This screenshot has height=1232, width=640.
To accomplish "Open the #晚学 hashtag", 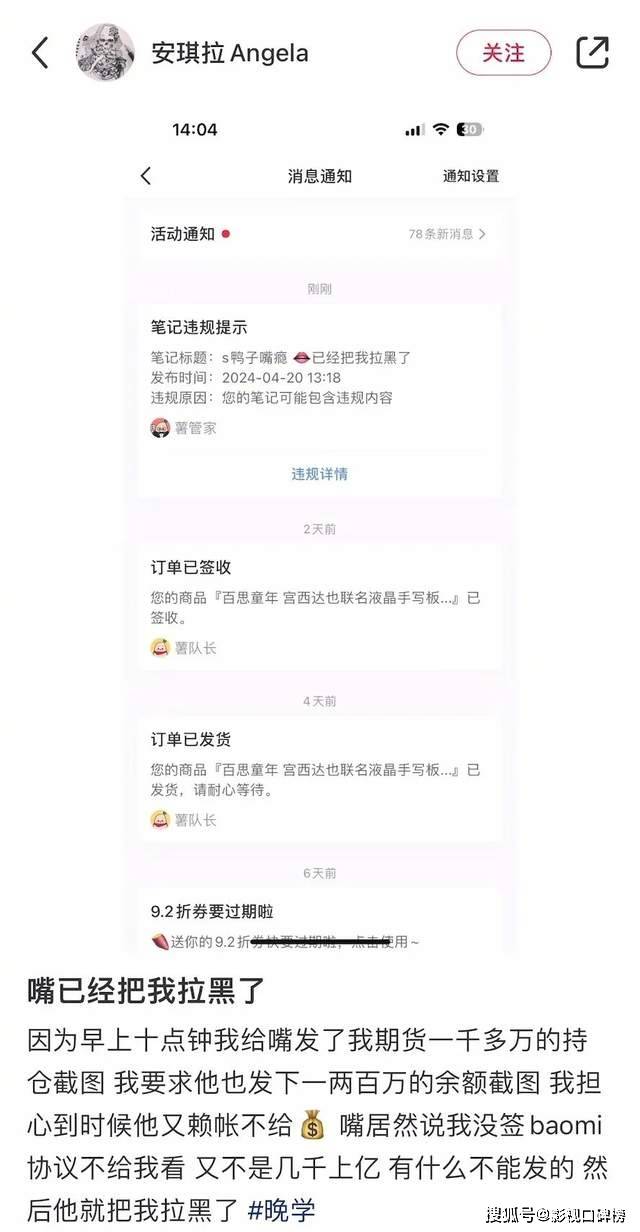I will tap(278, 1210).
